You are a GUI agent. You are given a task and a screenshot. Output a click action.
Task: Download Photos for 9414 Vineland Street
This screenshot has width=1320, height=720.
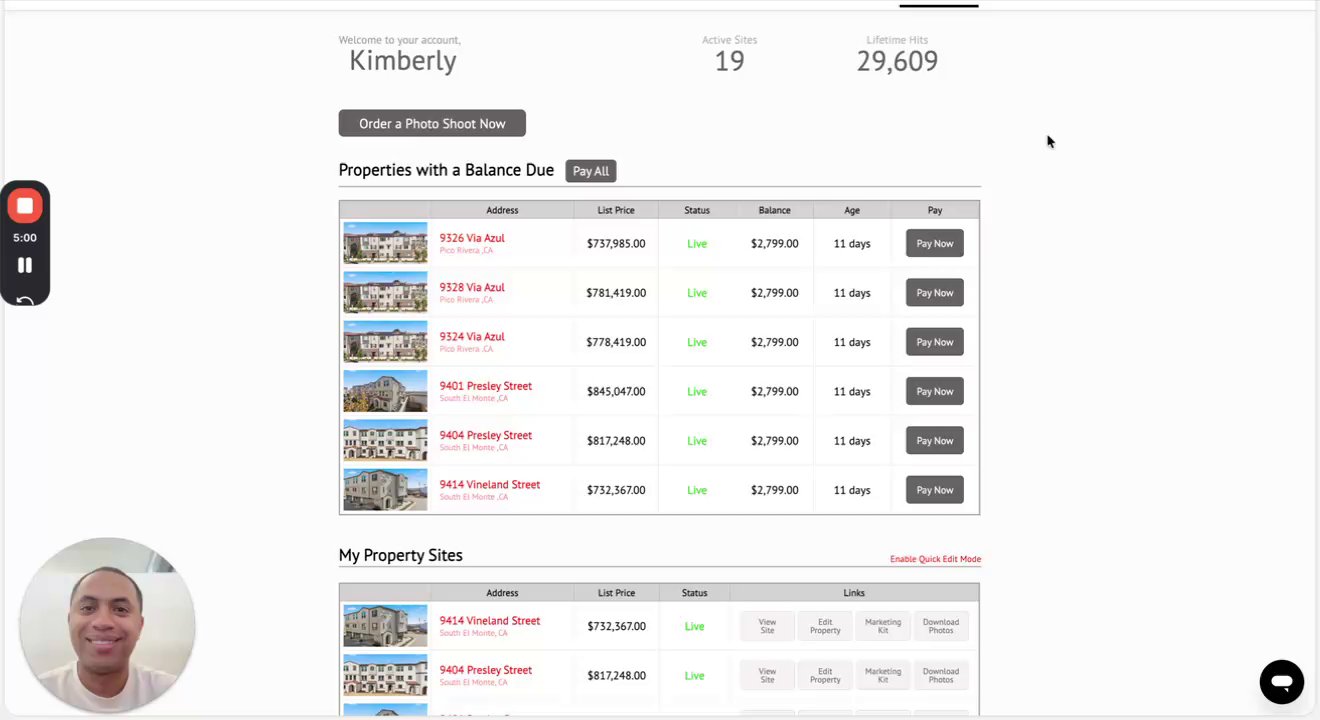coord(940,626)
